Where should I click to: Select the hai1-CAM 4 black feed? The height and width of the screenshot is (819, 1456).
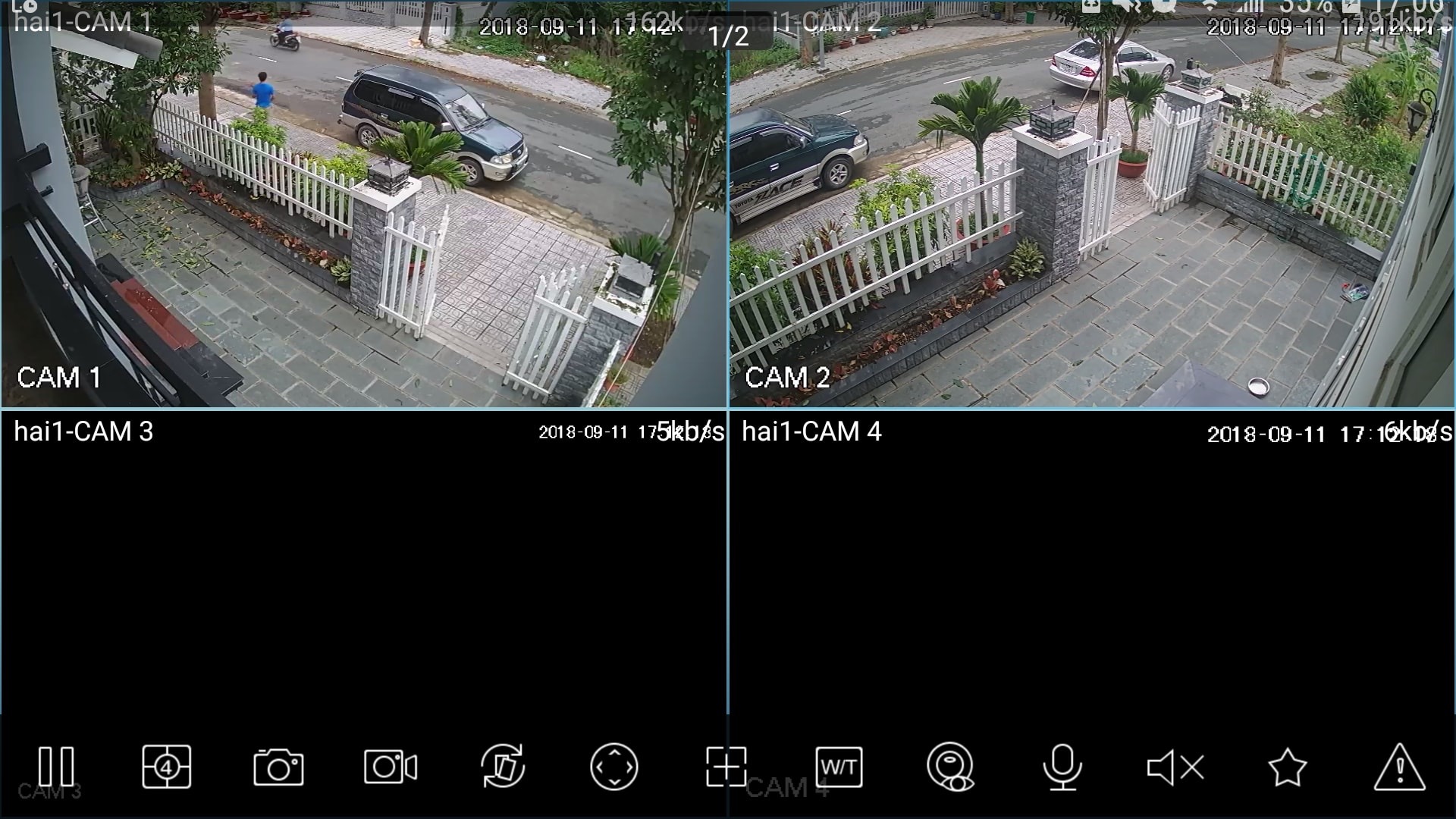coord(1092,576)
